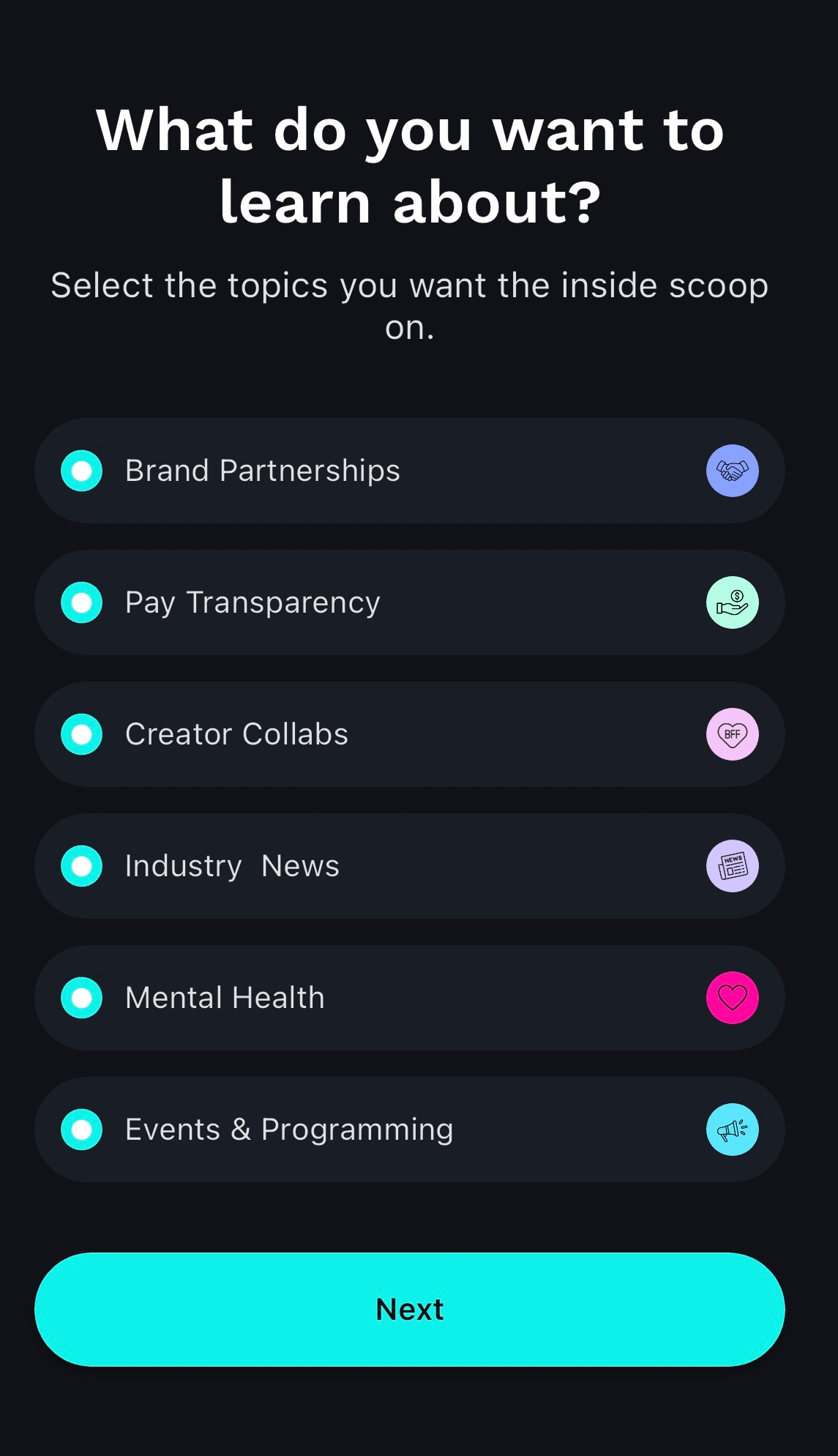The width and height of the screenshot is (838, 1456).
Task: Toggle the Events & Programming topic
Action: click(x=81, y=1130)
